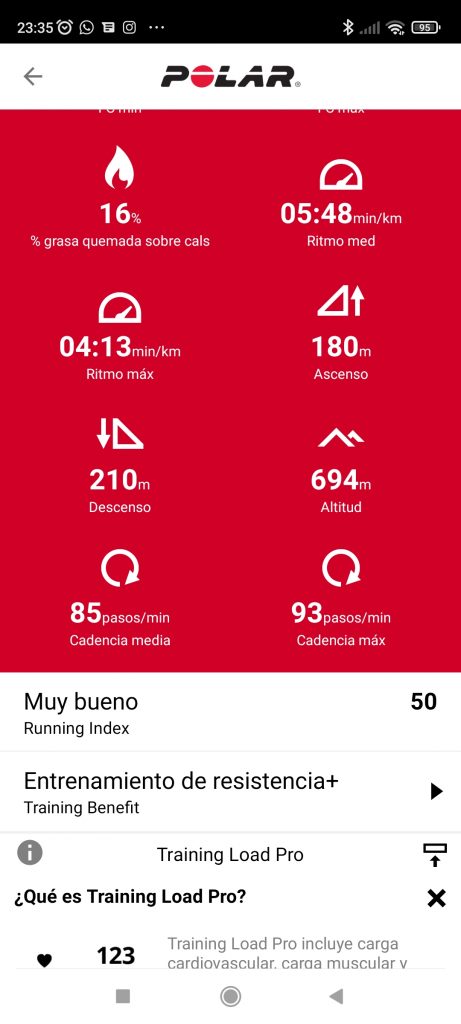
Task: Open recent apps from the navigation bar
Action: [123, 996]
